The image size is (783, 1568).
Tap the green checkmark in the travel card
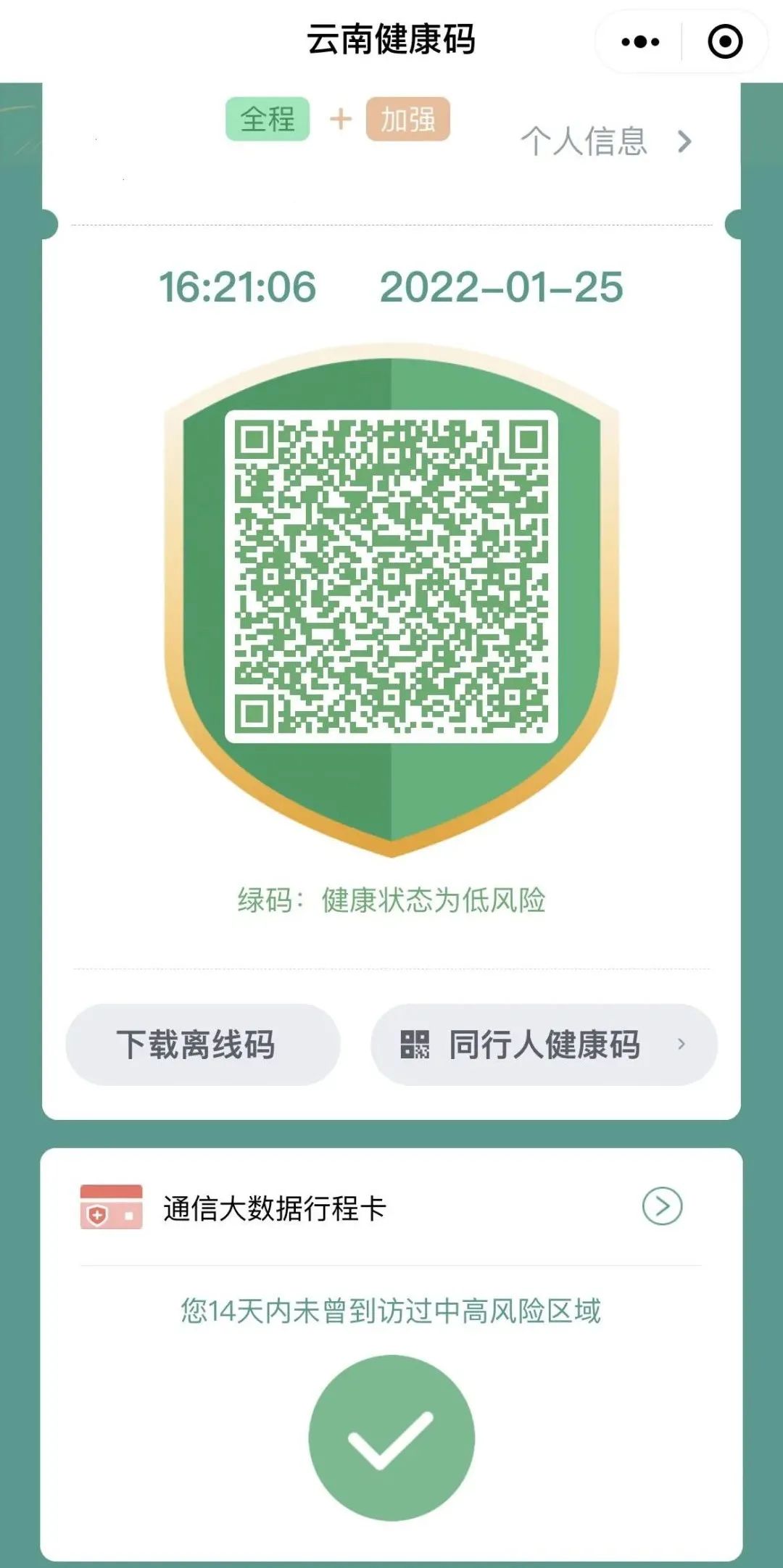[391, 1439]
